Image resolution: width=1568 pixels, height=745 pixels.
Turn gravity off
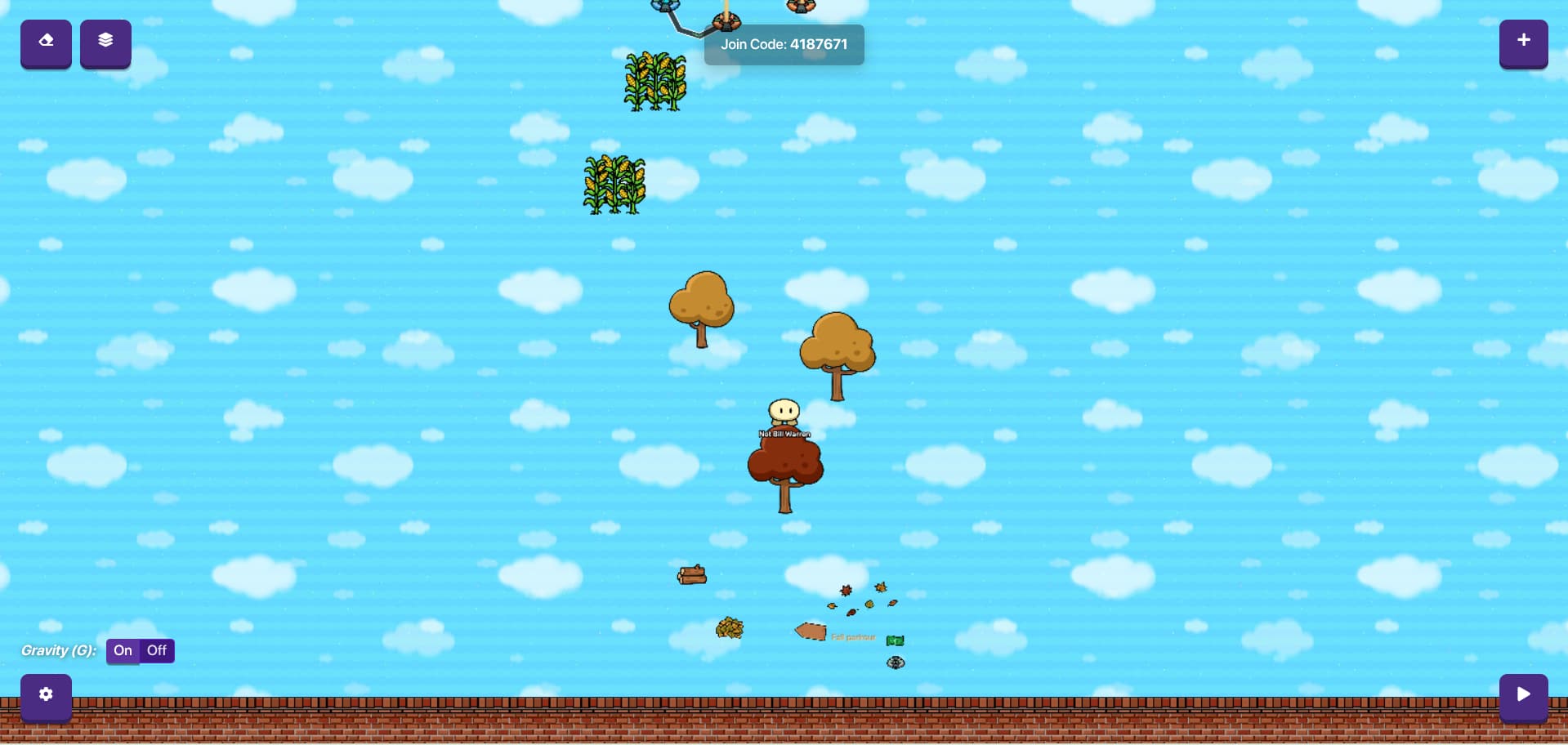click(157, 651)
